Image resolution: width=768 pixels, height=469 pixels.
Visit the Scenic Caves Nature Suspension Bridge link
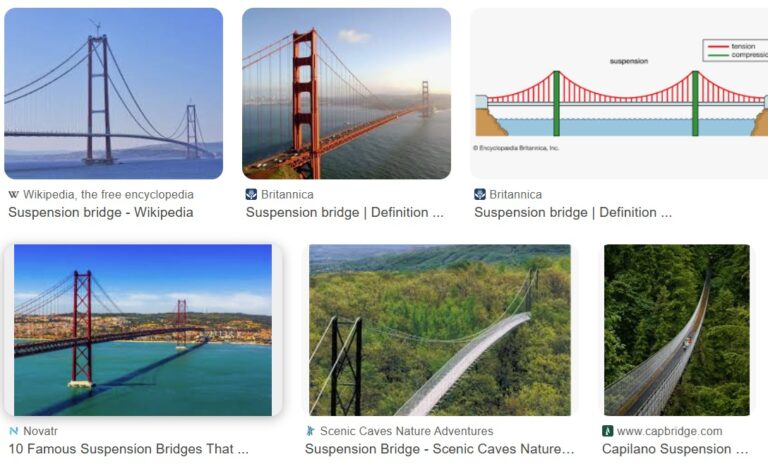(x=439, y=449)
